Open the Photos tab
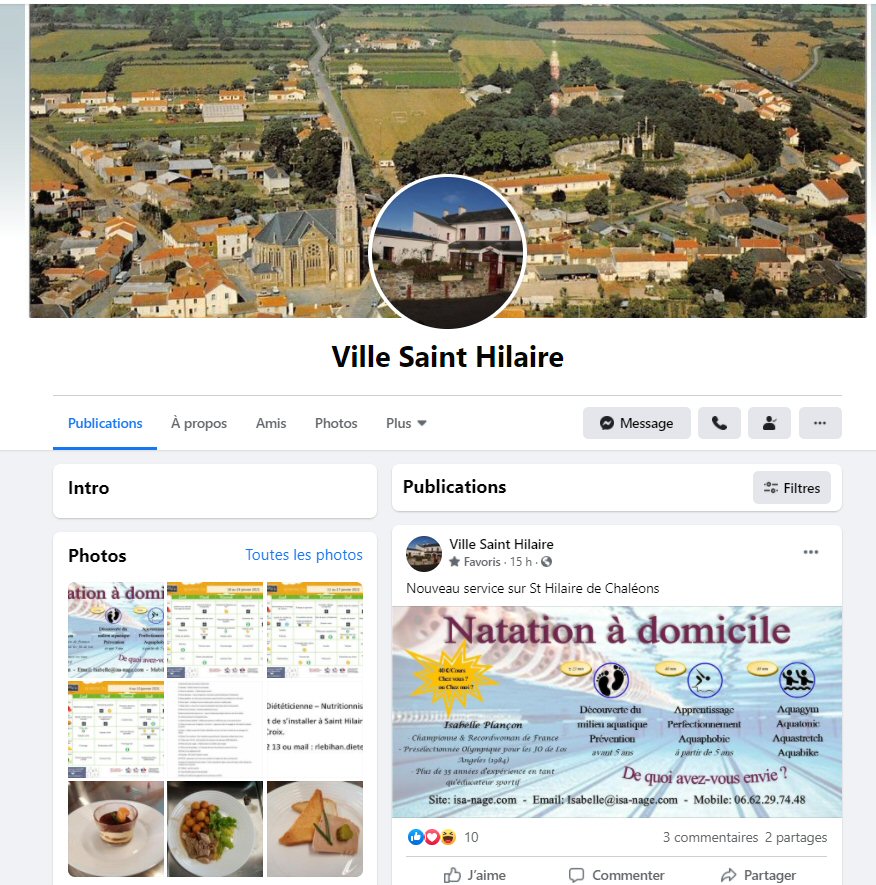Screen dimensions: 876x885 (x=336, y=423)
